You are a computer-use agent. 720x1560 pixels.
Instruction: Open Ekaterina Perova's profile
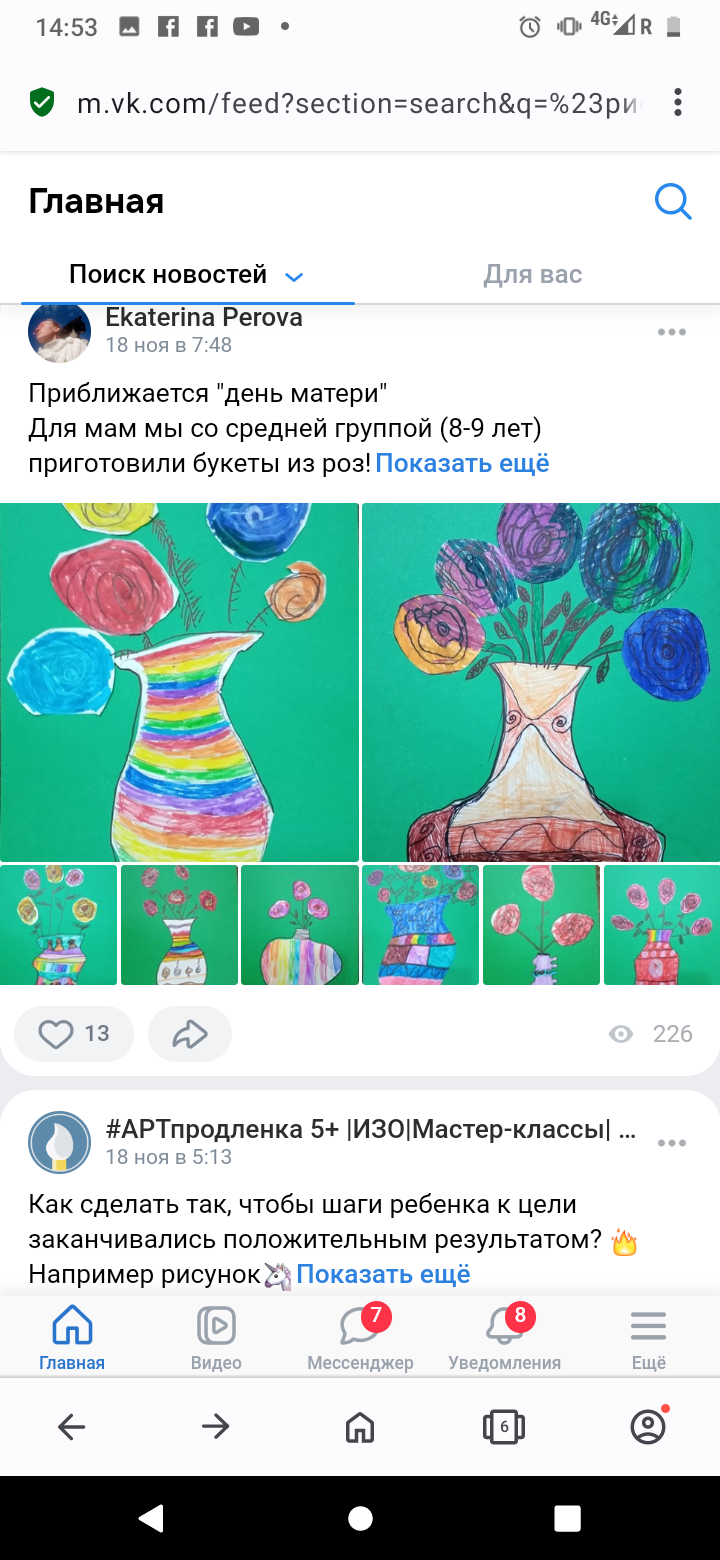tap(204, 318)
